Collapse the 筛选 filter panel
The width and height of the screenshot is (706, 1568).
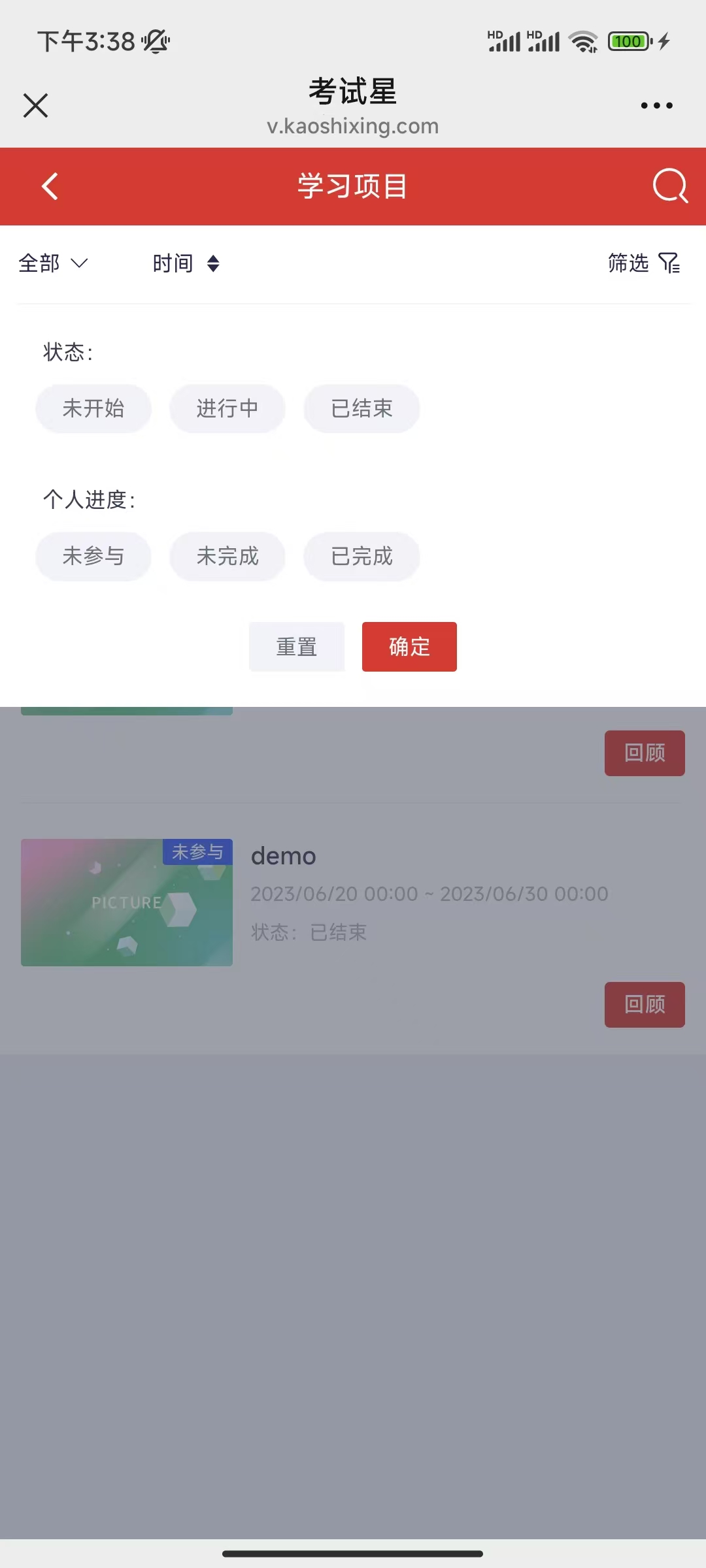pyautogui.click(x=644, y=263)
